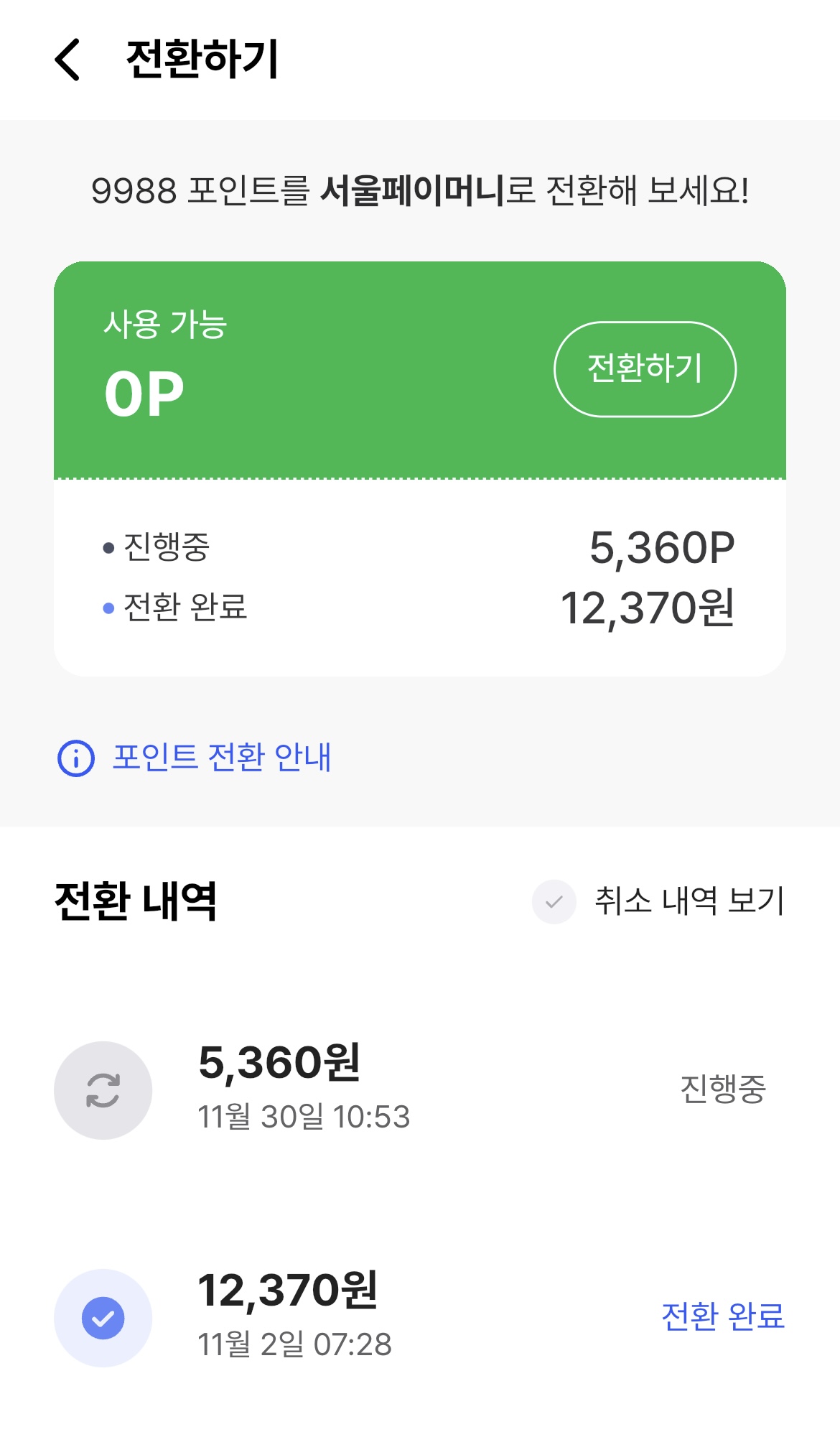840x1455 pixels.
Task: Open the 5,360원 진행중 conversion entry
Action: coord(420,1090)
